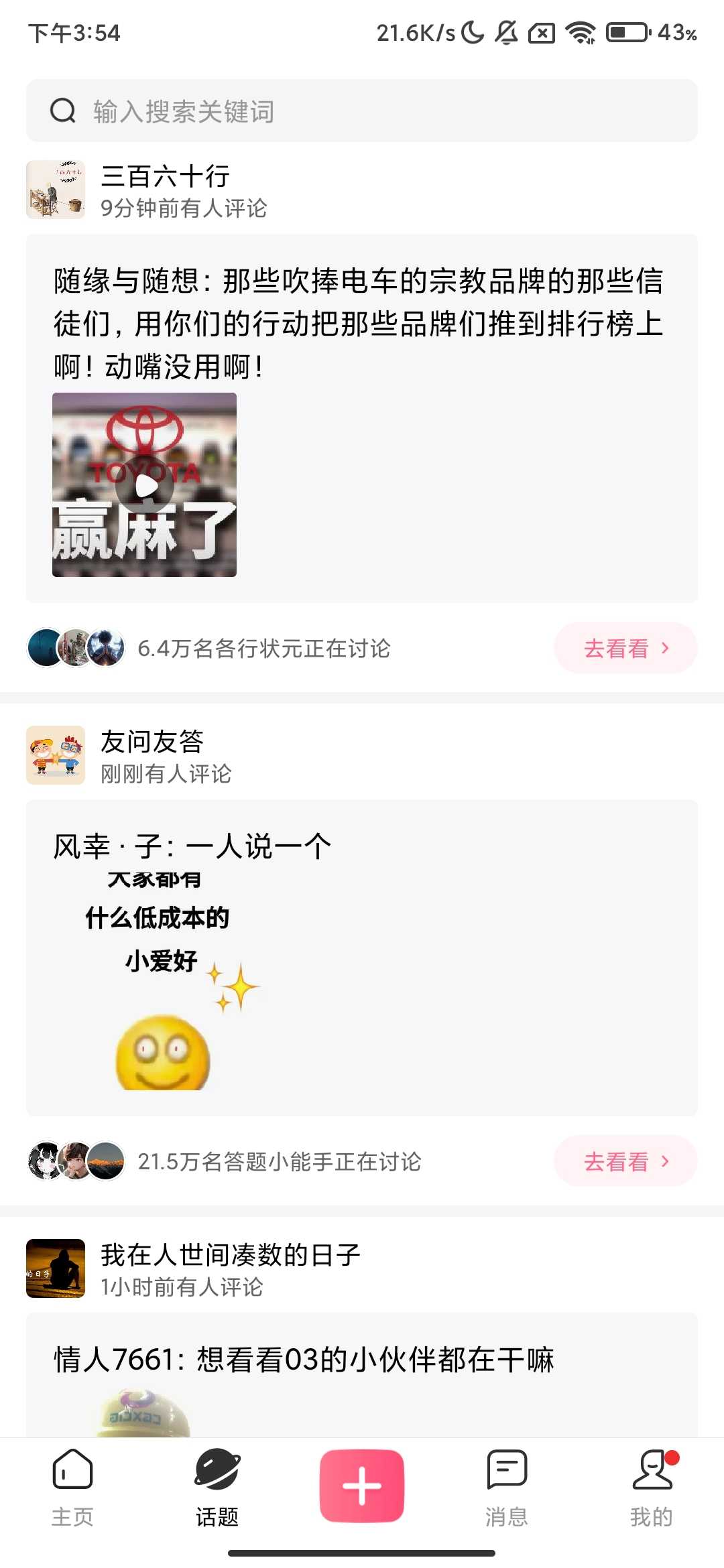Tap the 输入搜索关键词 search field
The width and height of the screenshot is (724, 1568).
[268, 111]
